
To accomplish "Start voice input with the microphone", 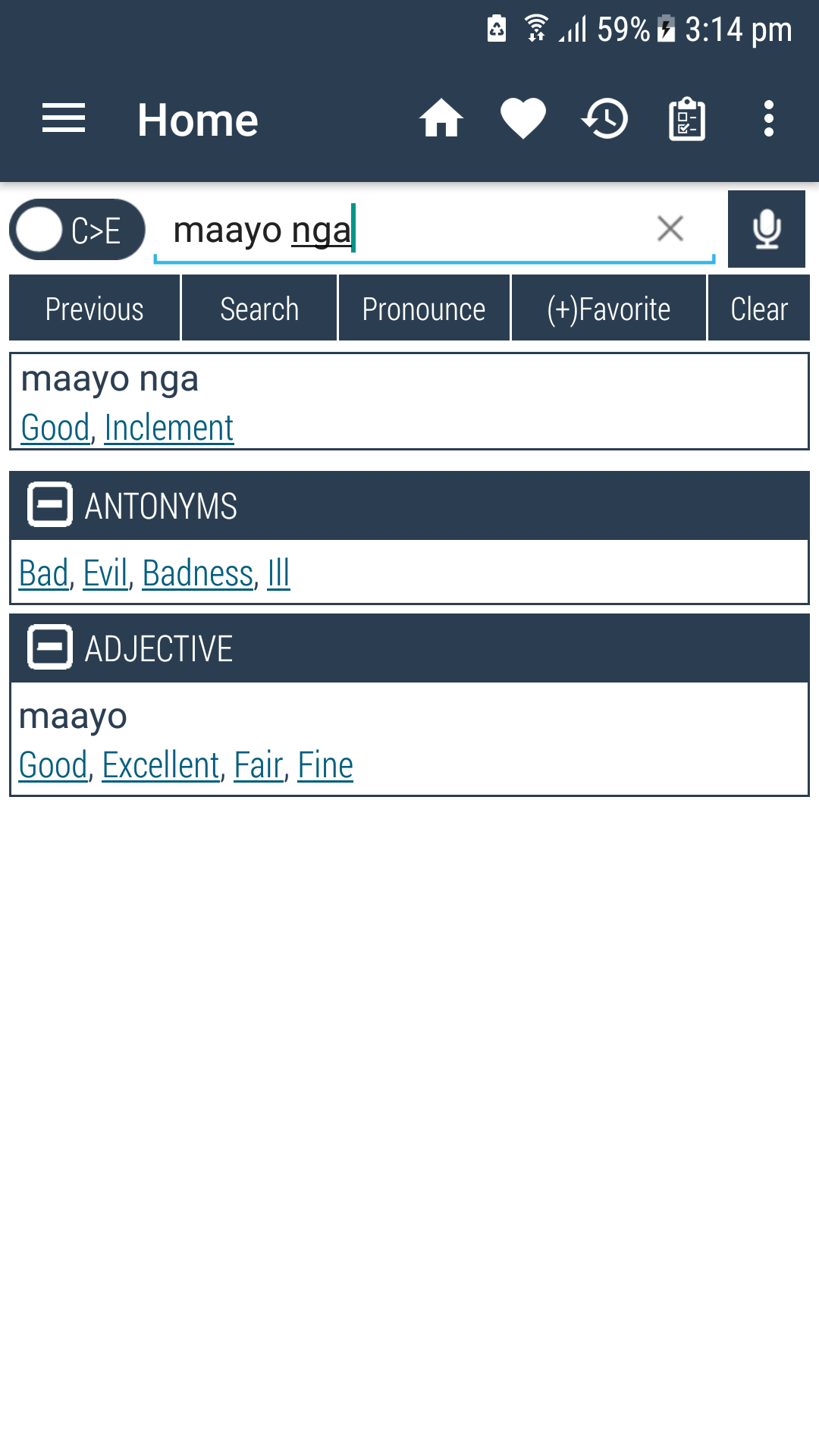I will pos(767,229).
